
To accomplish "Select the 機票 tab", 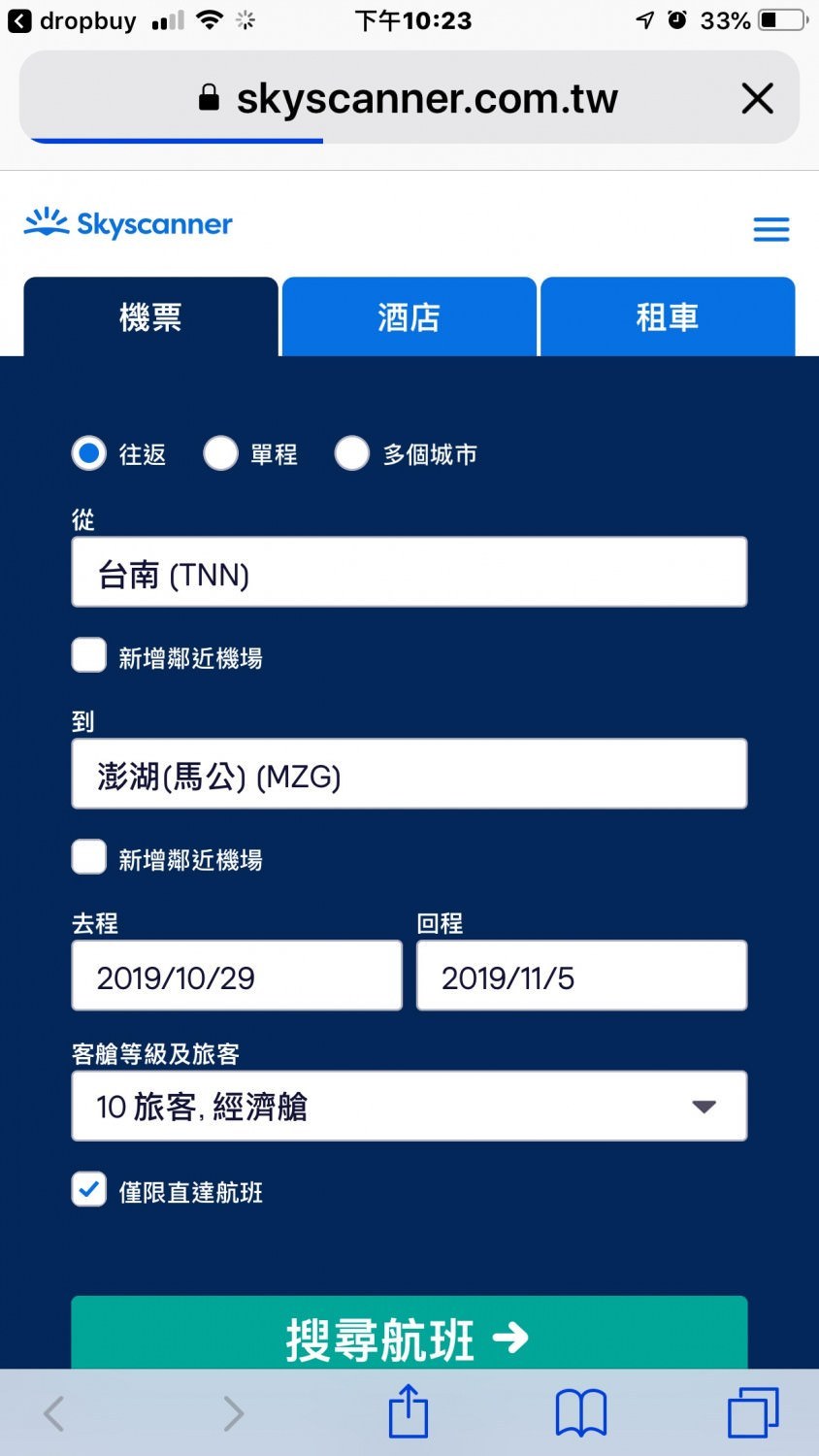I will (150, 317).
